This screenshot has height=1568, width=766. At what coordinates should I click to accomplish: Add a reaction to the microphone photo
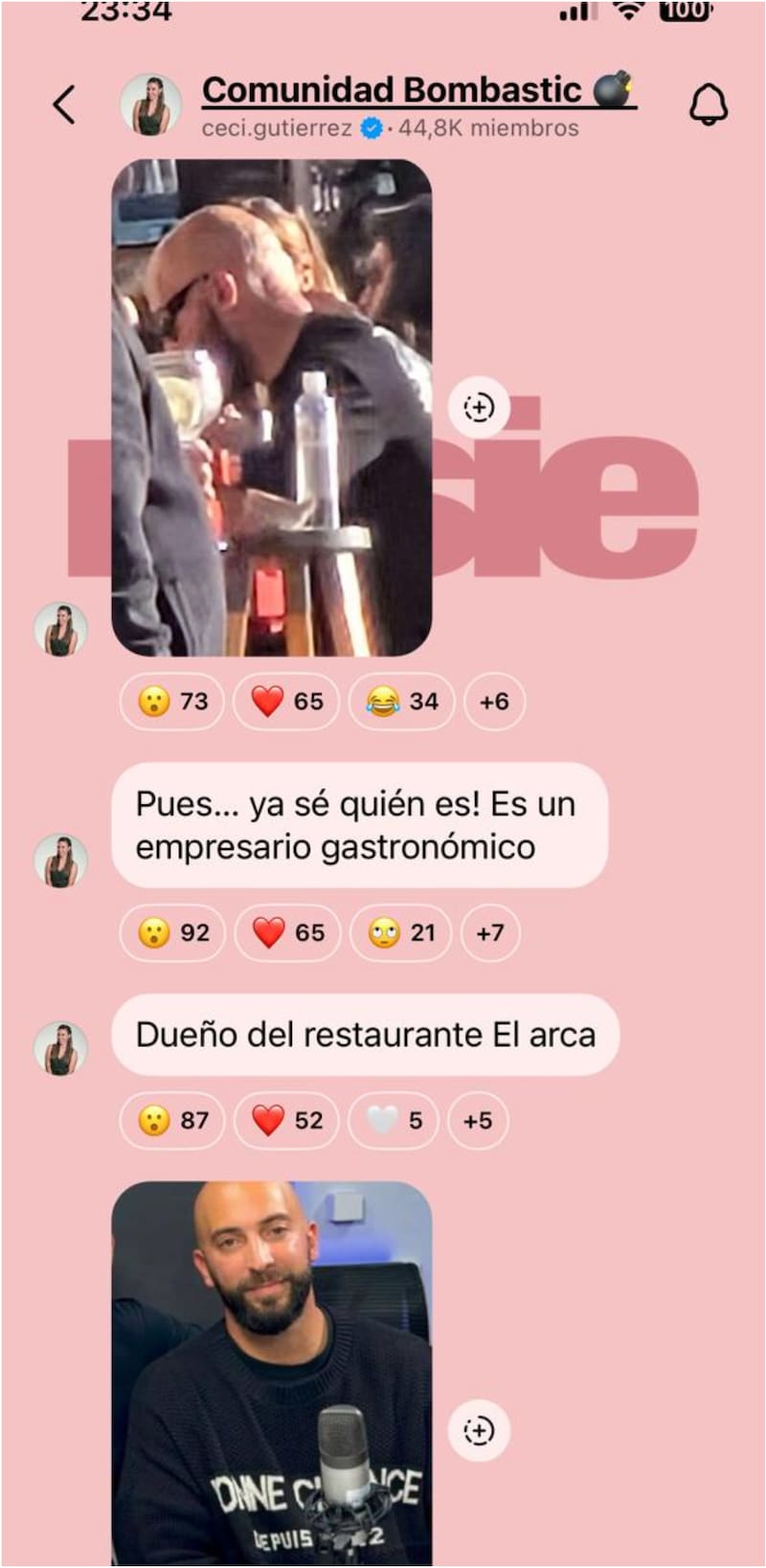point(478,1430)
